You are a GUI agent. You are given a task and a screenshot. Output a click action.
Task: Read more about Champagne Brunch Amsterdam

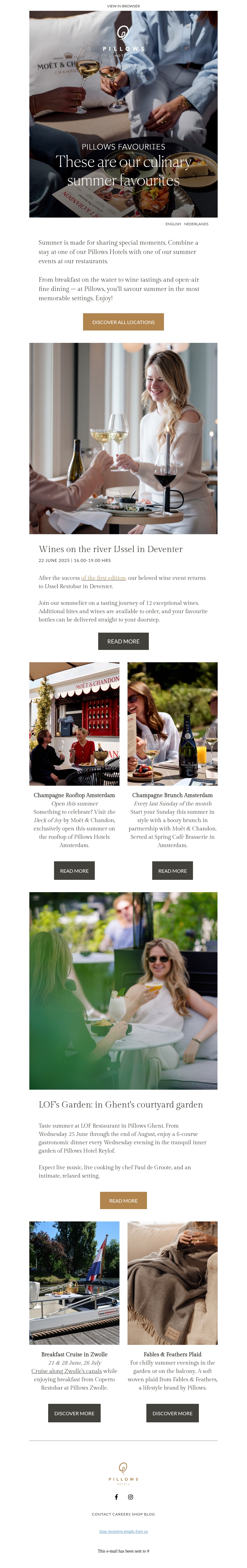tap(172, 871)
